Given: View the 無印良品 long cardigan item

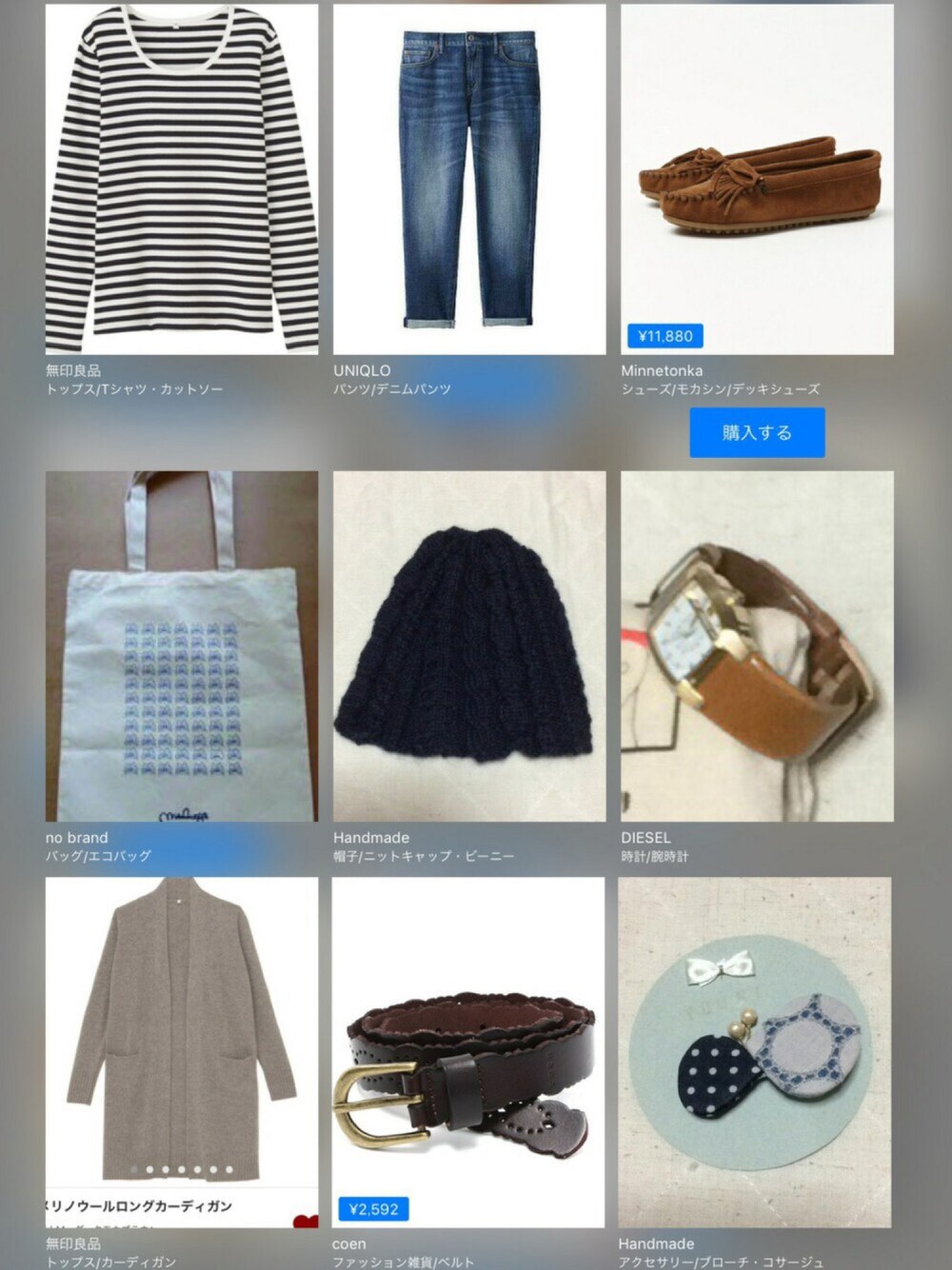Looking at the screenshot, I should coord(182,1033).
